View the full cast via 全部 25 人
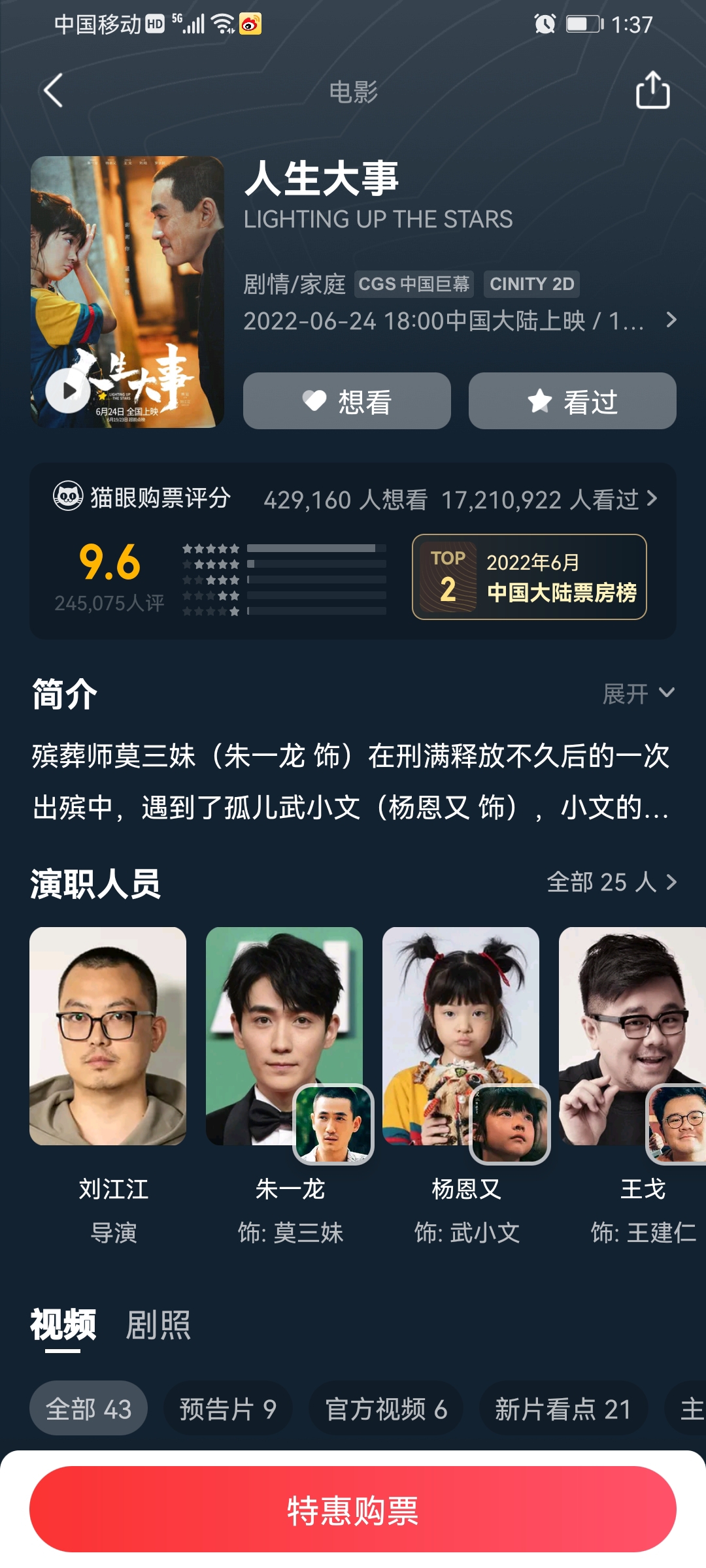The height and width of the screenshot is (1568, 706). (x=611, y=882)
